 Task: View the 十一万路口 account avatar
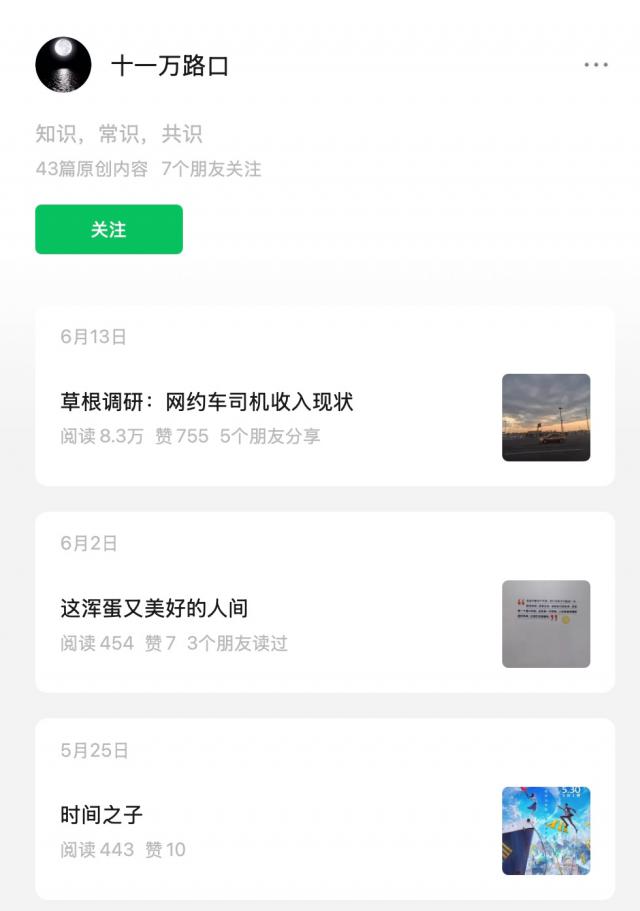coord(63,65)
